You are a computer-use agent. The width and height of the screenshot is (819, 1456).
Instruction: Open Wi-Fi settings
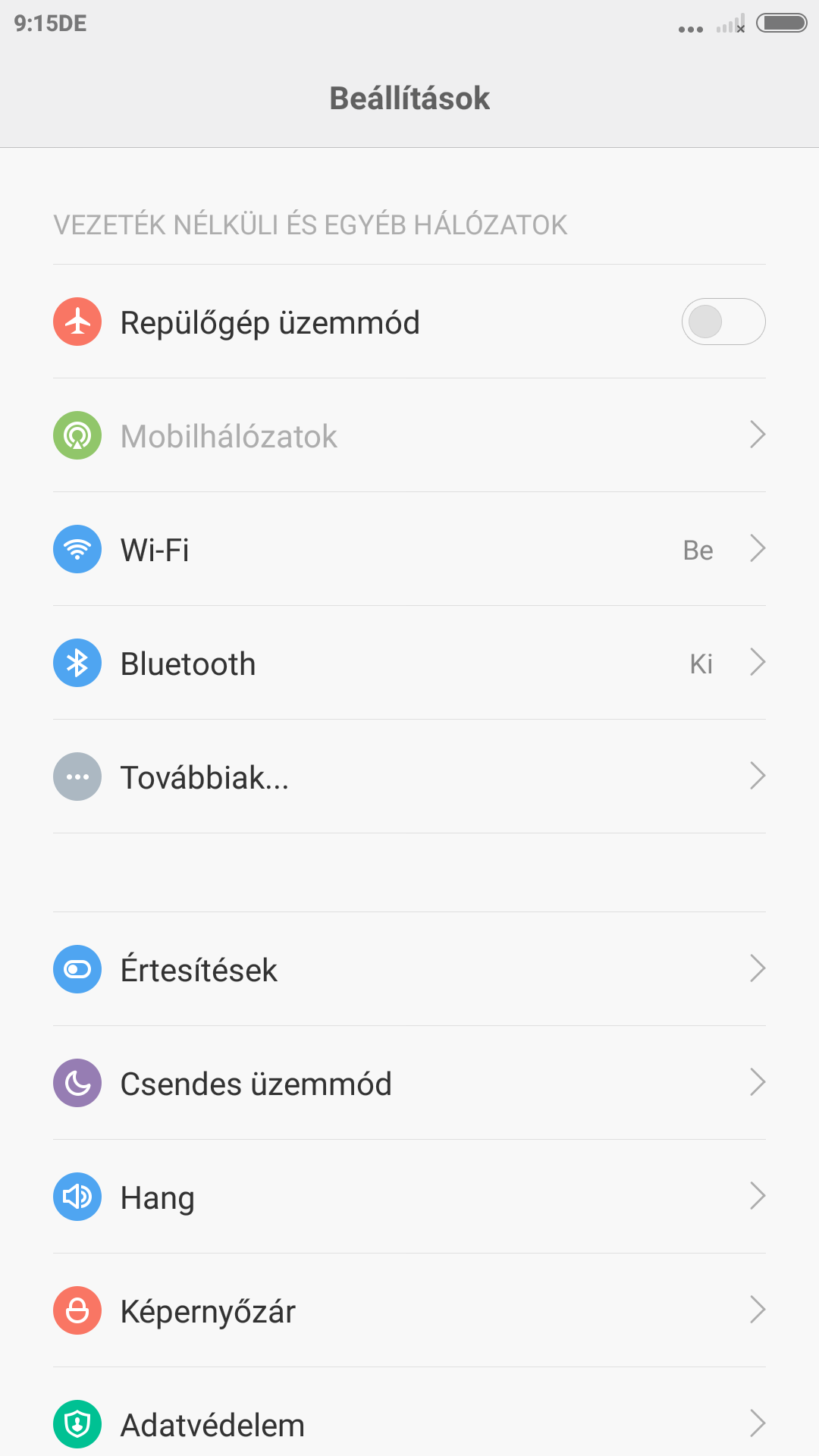(409, 549)
